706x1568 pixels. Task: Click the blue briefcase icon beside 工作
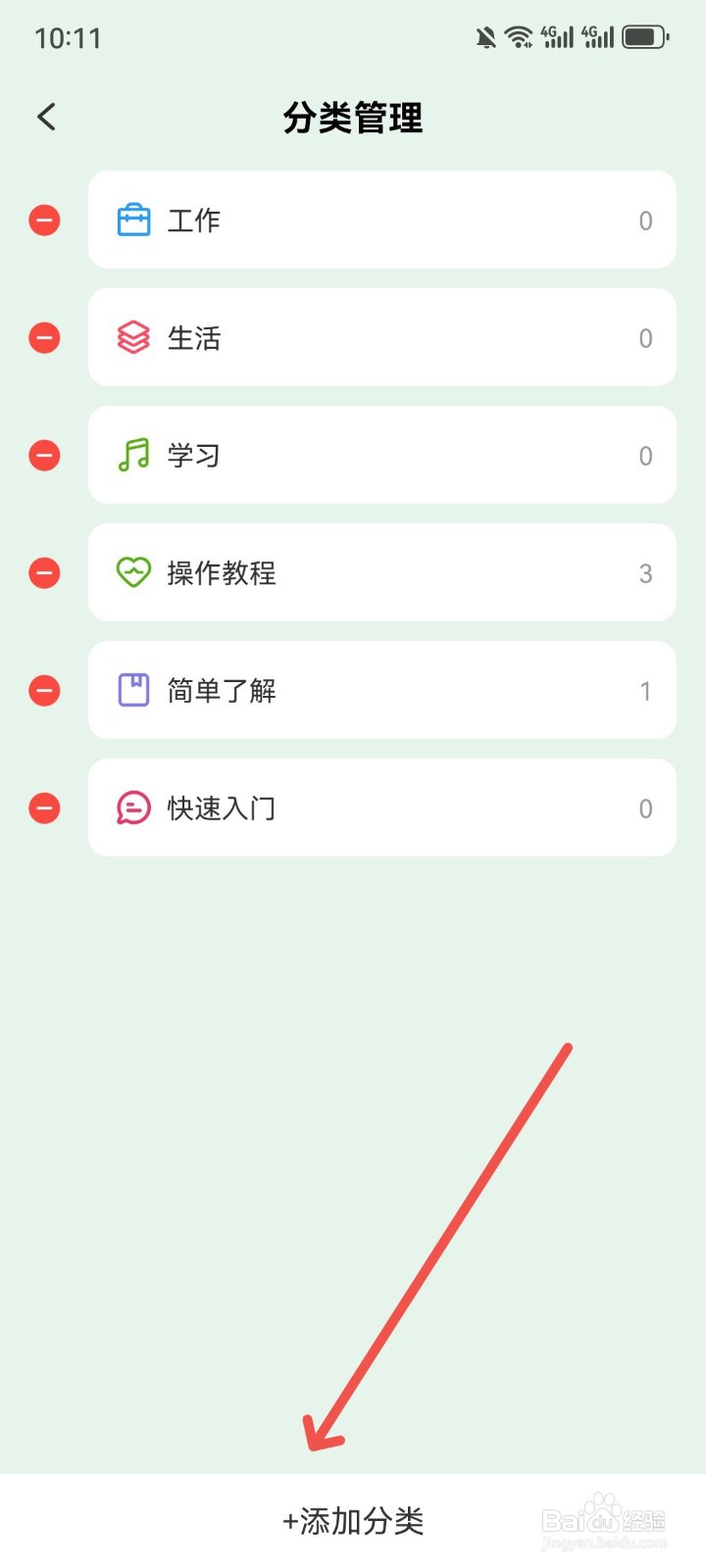(x=132, y=220)
